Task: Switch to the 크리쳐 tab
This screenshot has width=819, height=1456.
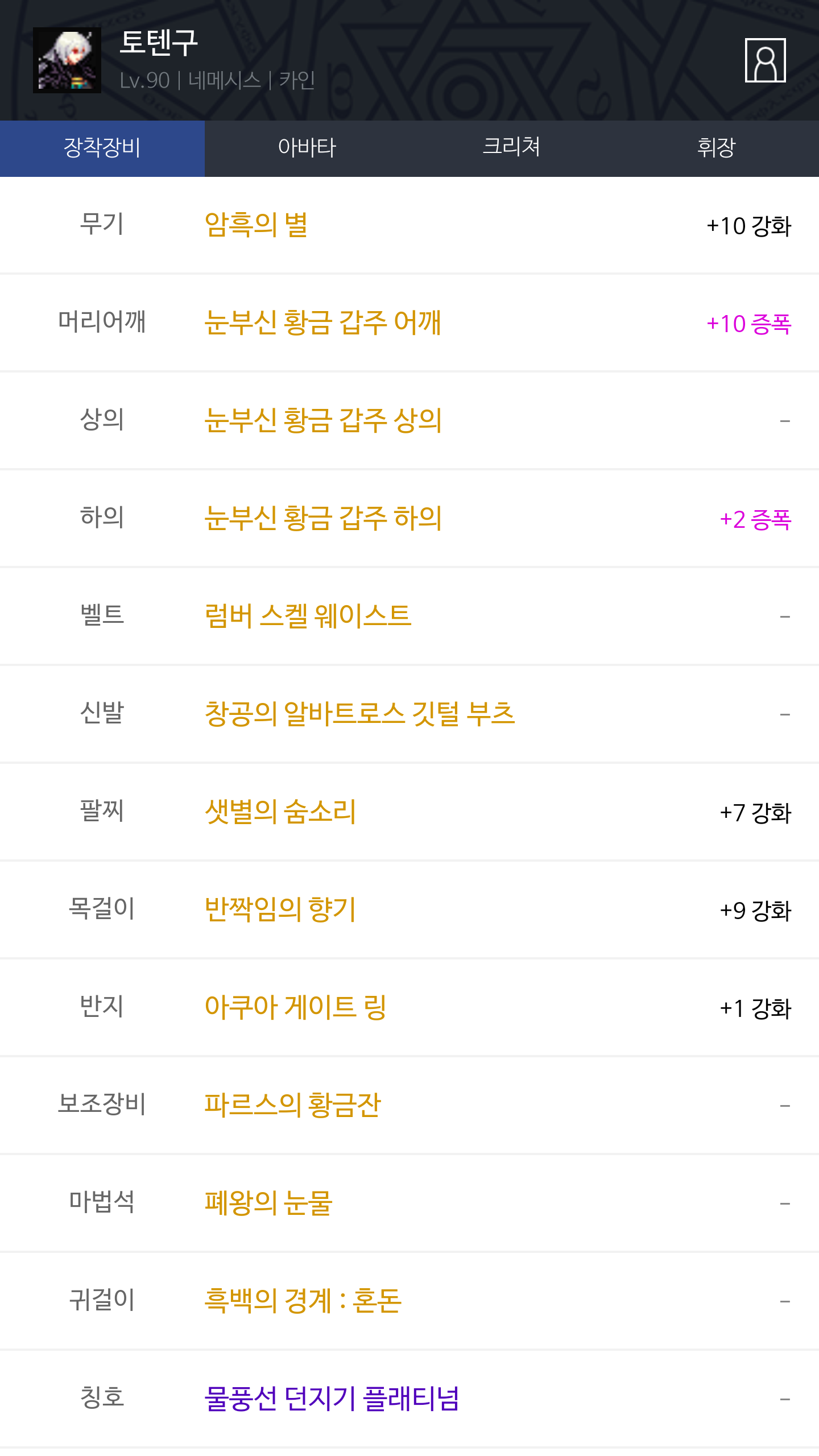Action: pyautogui.click(x=512, y=148)
